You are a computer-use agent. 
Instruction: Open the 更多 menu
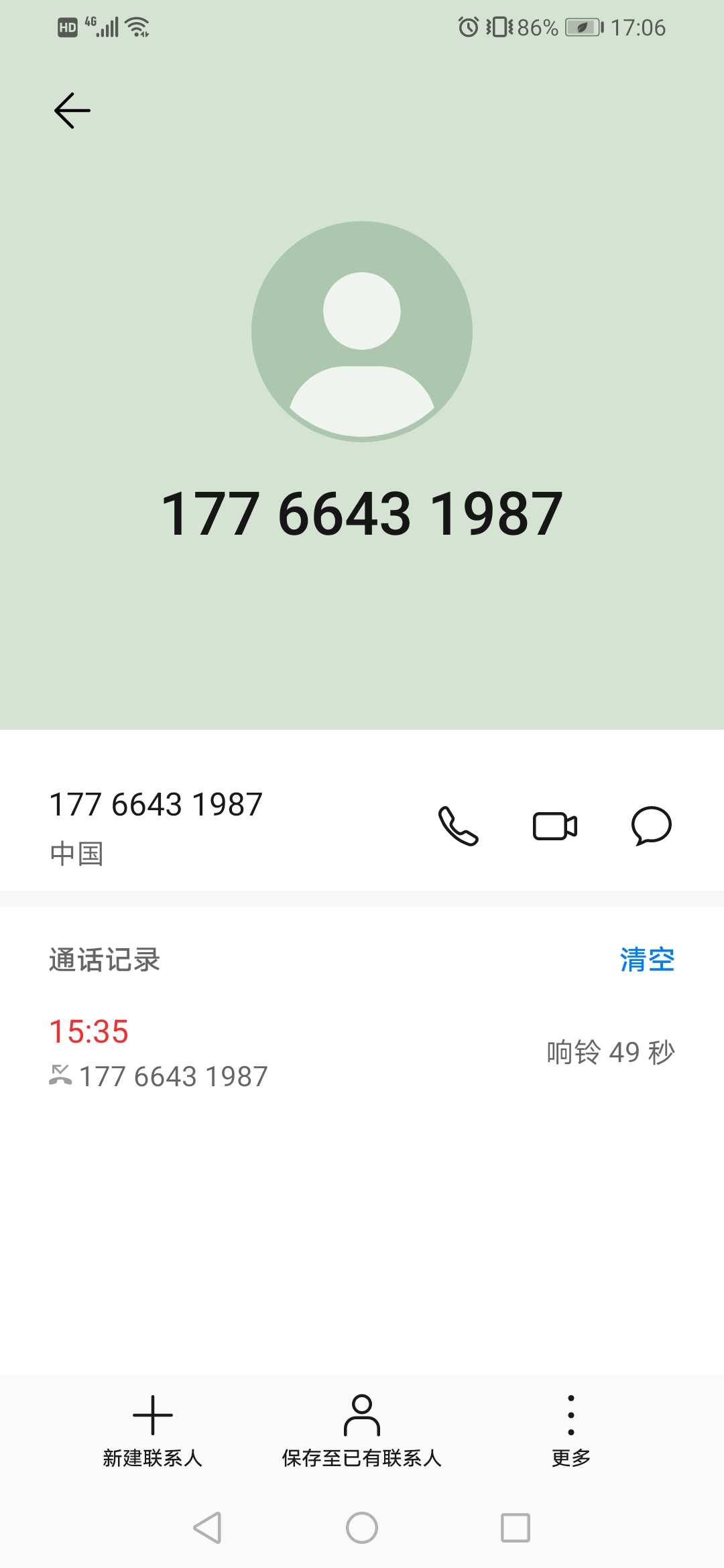point(571,1431)
